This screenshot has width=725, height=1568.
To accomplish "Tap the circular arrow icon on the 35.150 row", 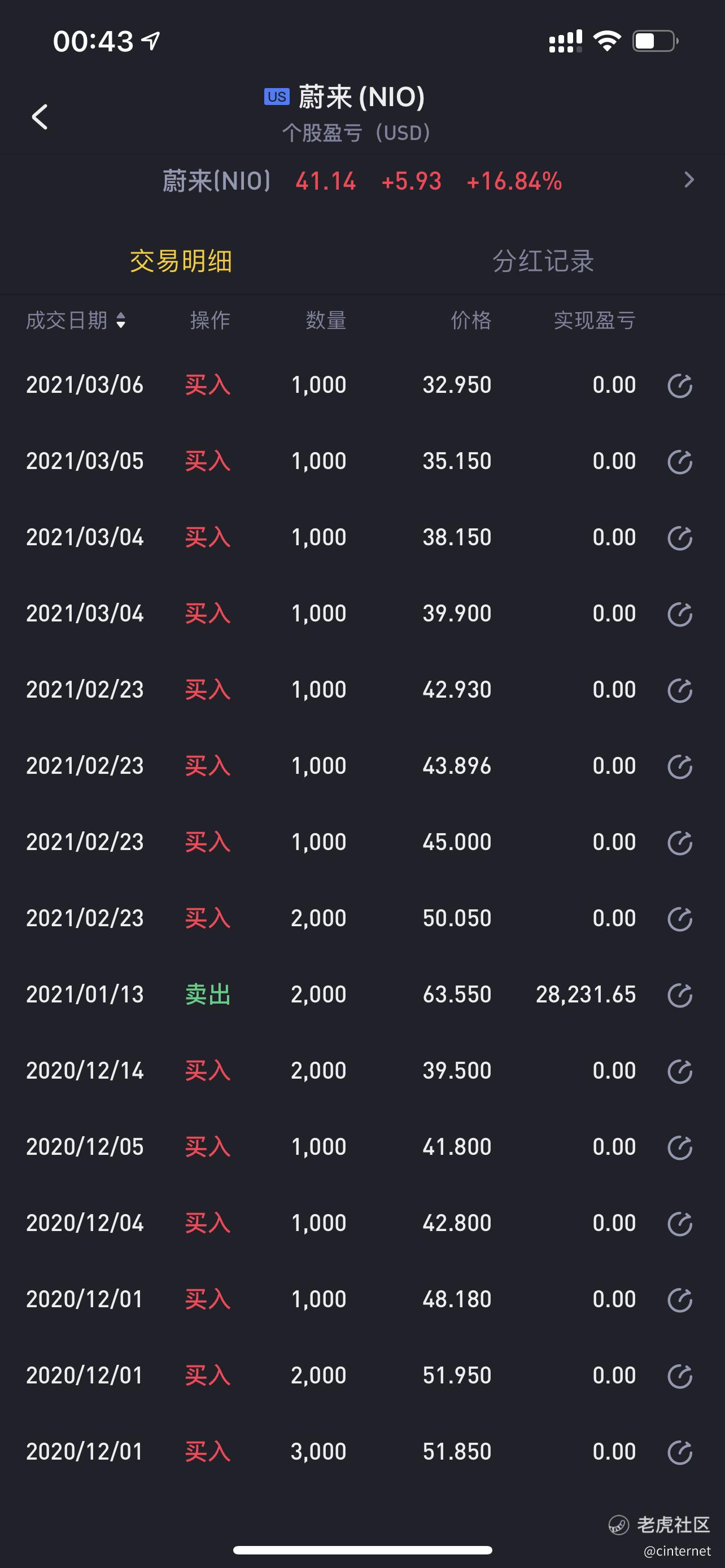I will (679, 461).
